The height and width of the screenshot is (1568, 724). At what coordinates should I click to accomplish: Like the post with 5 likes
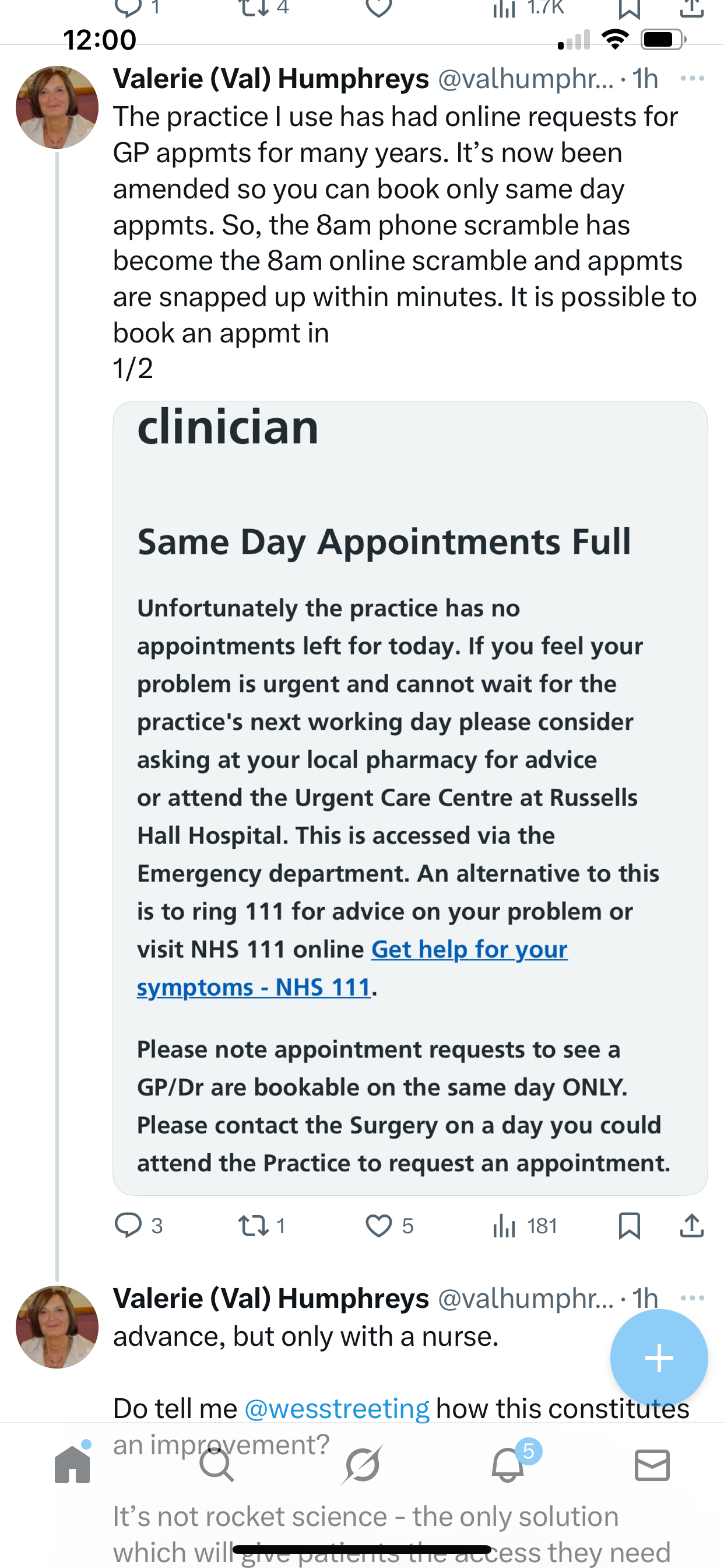click(x=378, y=1226)
